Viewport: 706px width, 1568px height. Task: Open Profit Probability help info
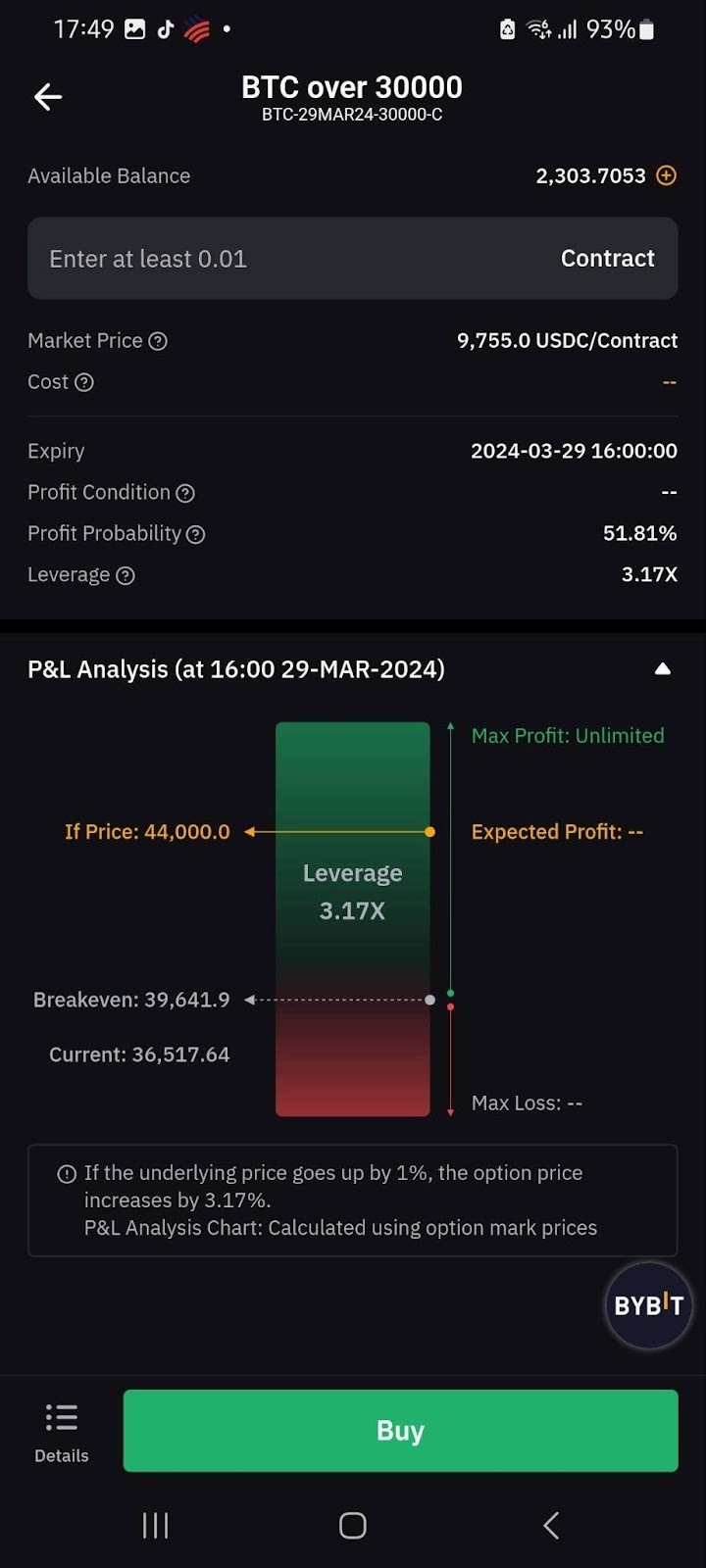tap(196, 534)
